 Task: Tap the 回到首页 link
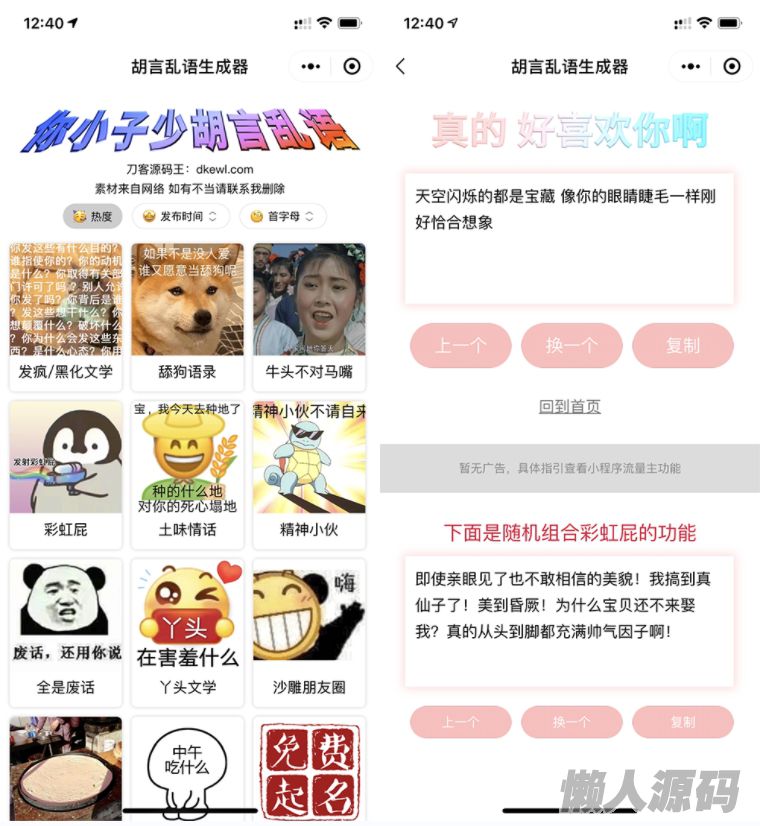coord(570,406)
